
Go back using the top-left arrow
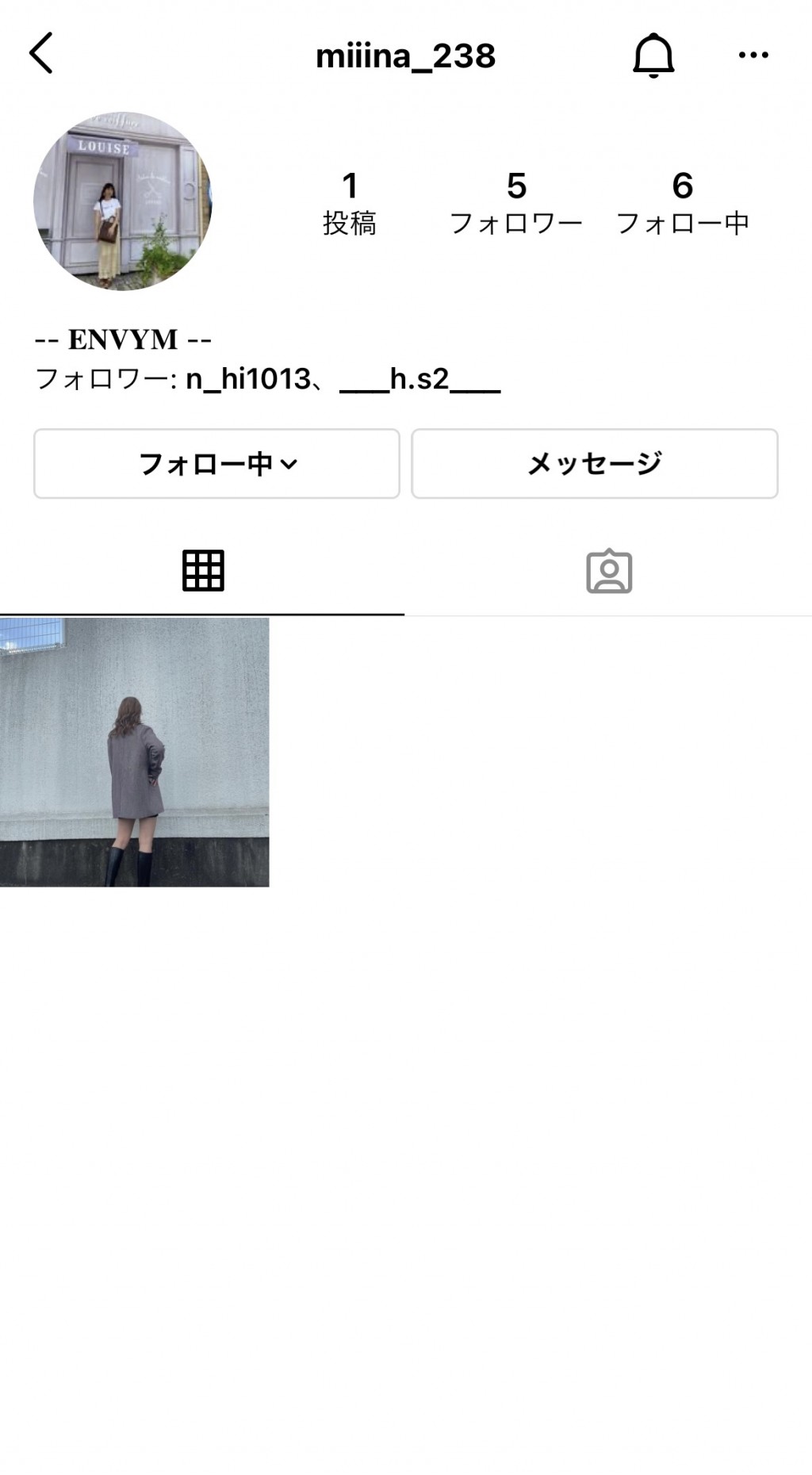click(x=41, y=54)
